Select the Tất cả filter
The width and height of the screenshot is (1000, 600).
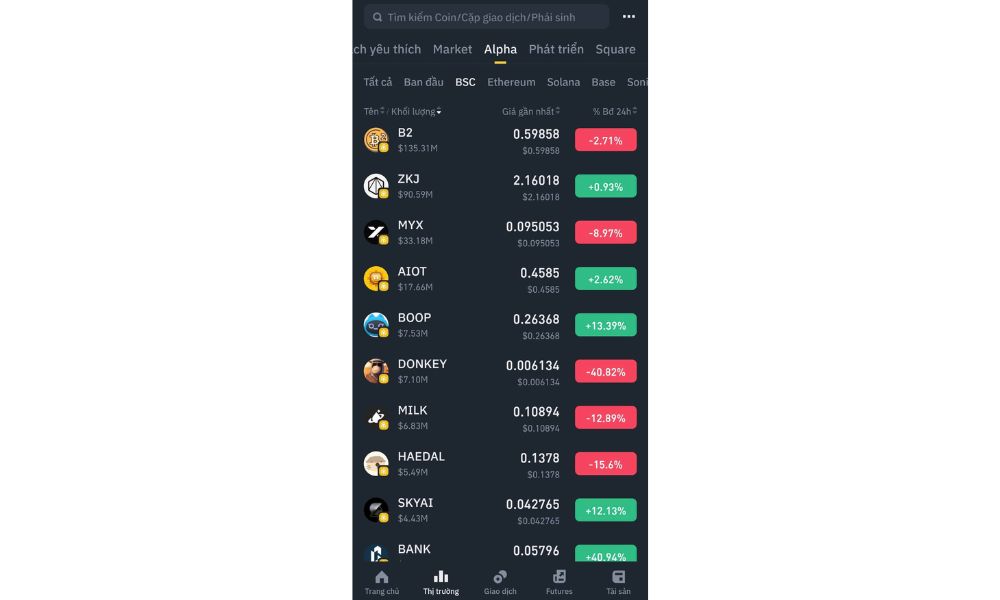378,82
